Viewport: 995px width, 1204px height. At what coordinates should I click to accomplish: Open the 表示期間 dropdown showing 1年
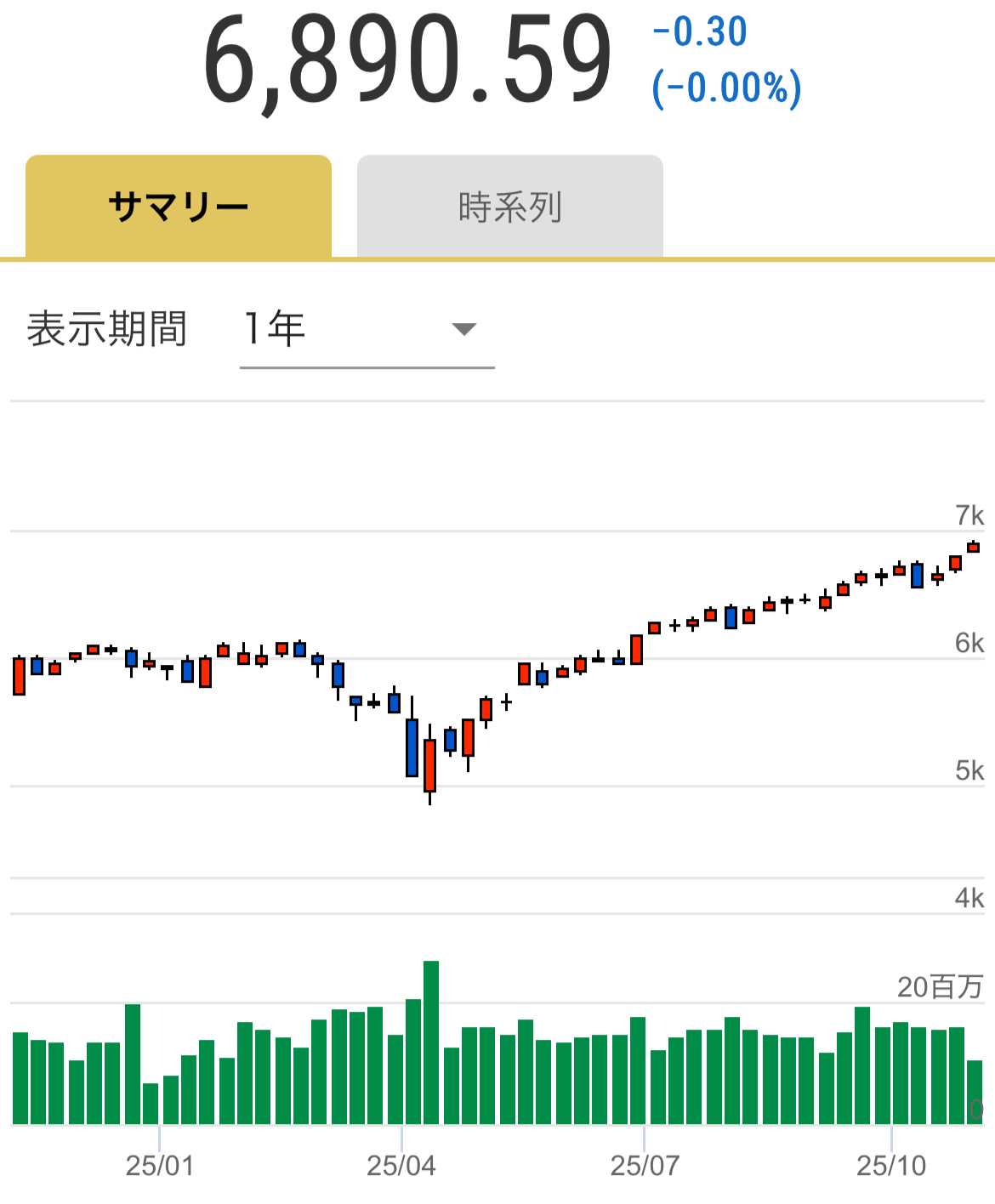[x=367, y=330]
